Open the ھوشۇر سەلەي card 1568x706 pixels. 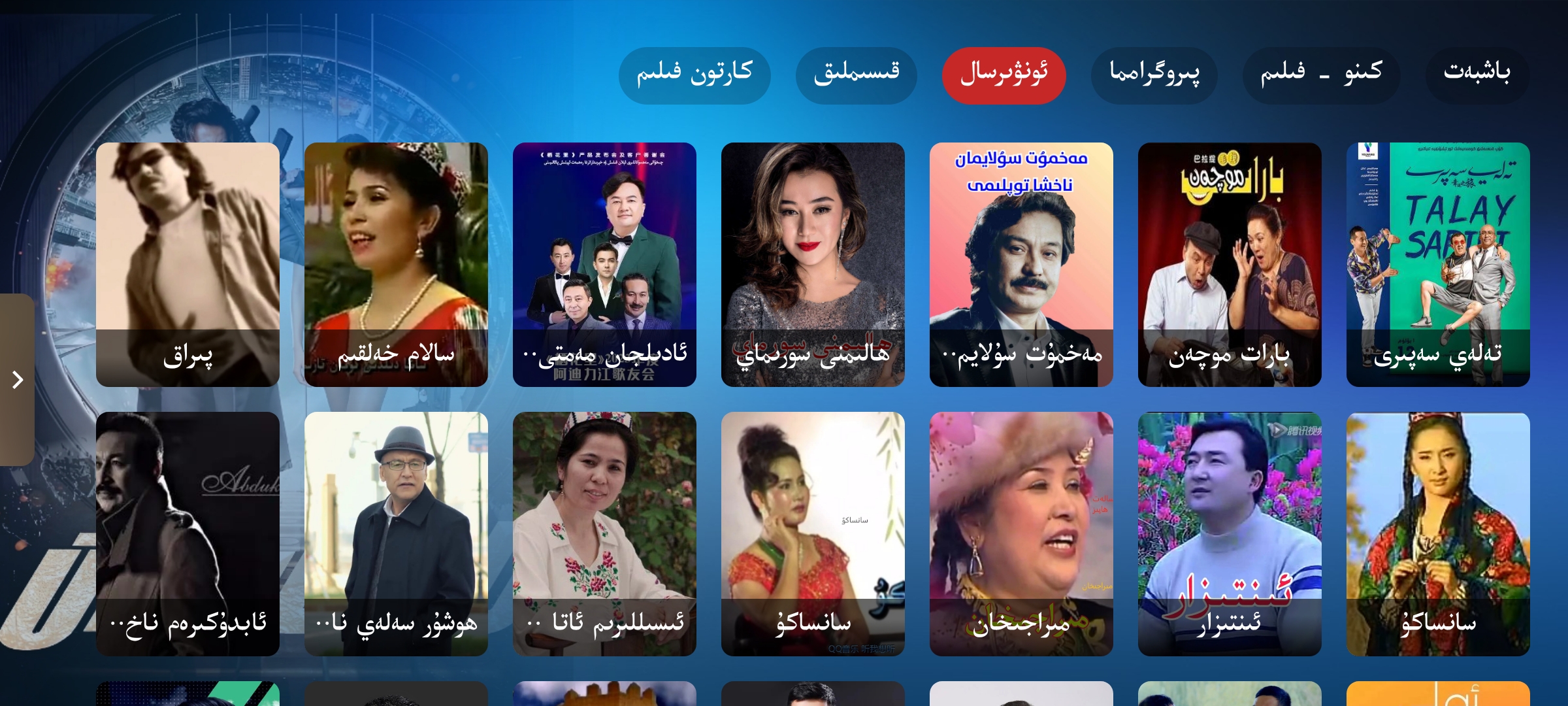[x=396, y=533]
